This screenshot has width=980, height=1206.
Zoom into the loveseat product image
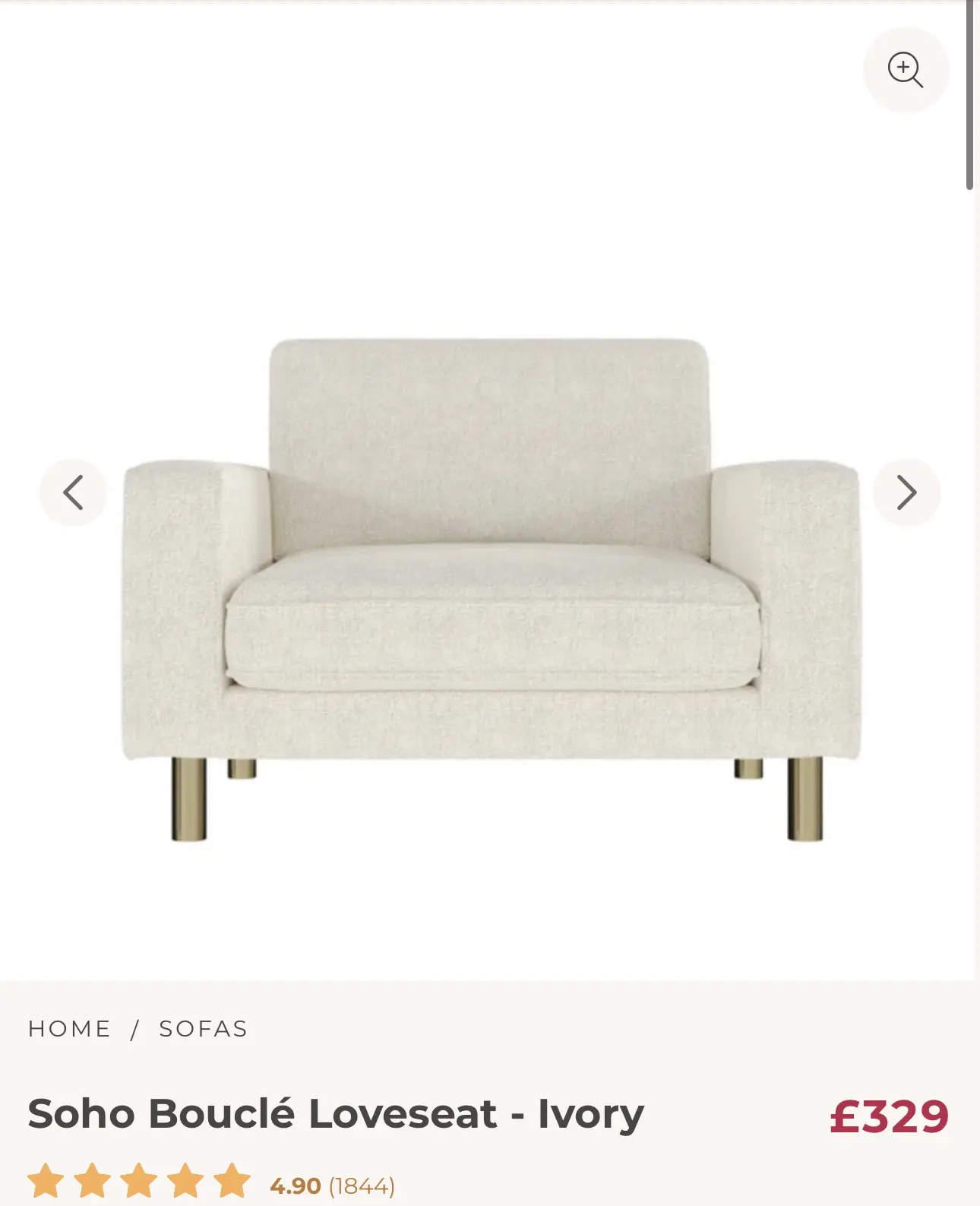906,70
